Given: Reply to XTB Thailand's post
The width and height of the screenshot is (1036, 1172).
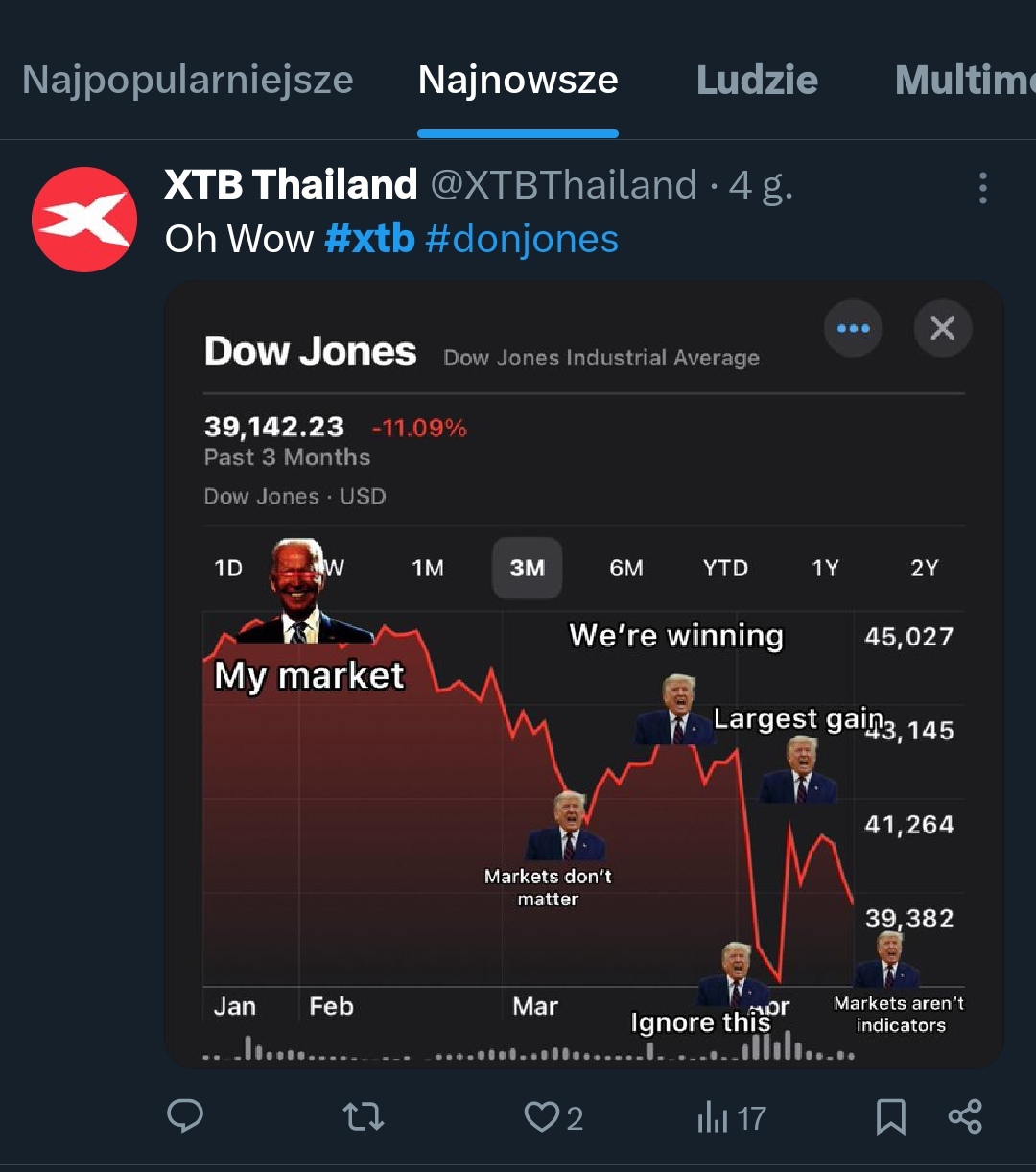Looking at the screenshot, I should (x=185, y=1116).
